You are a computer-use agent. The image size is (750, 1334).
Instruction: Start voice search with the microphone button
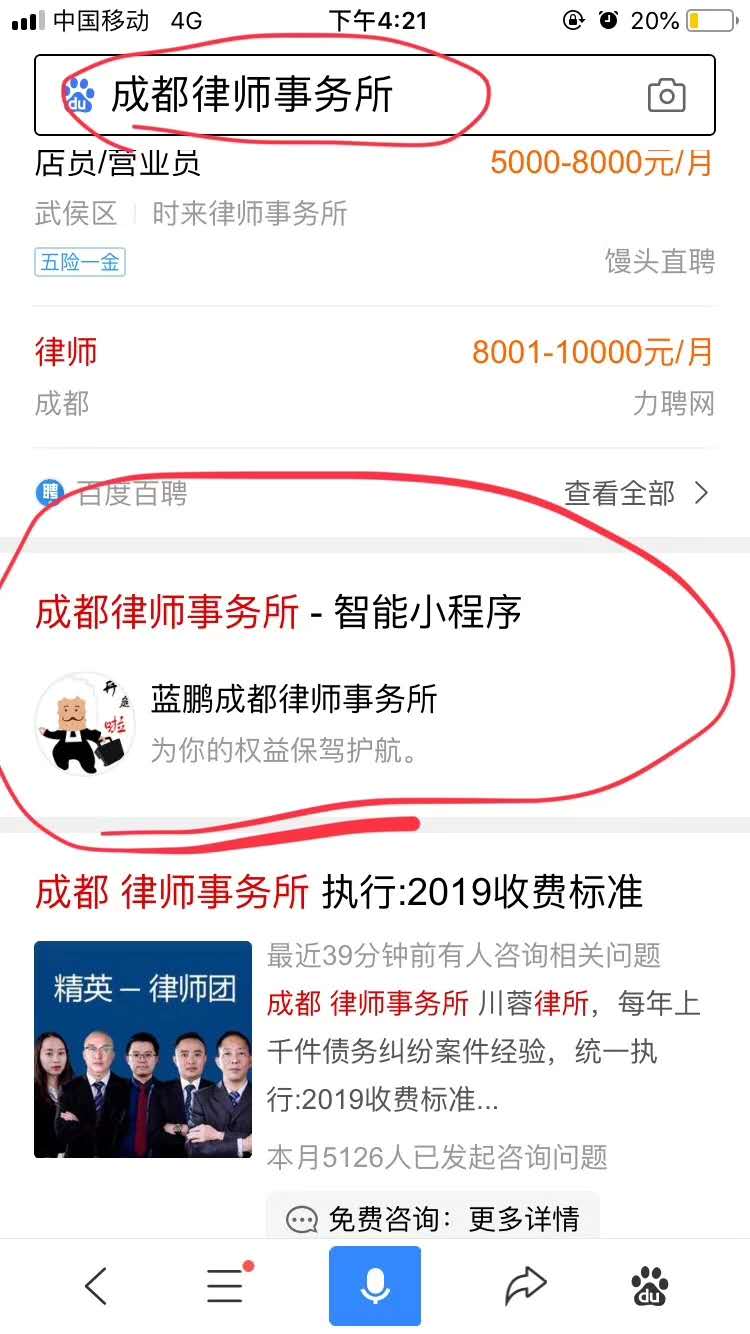coord(375,1286)
